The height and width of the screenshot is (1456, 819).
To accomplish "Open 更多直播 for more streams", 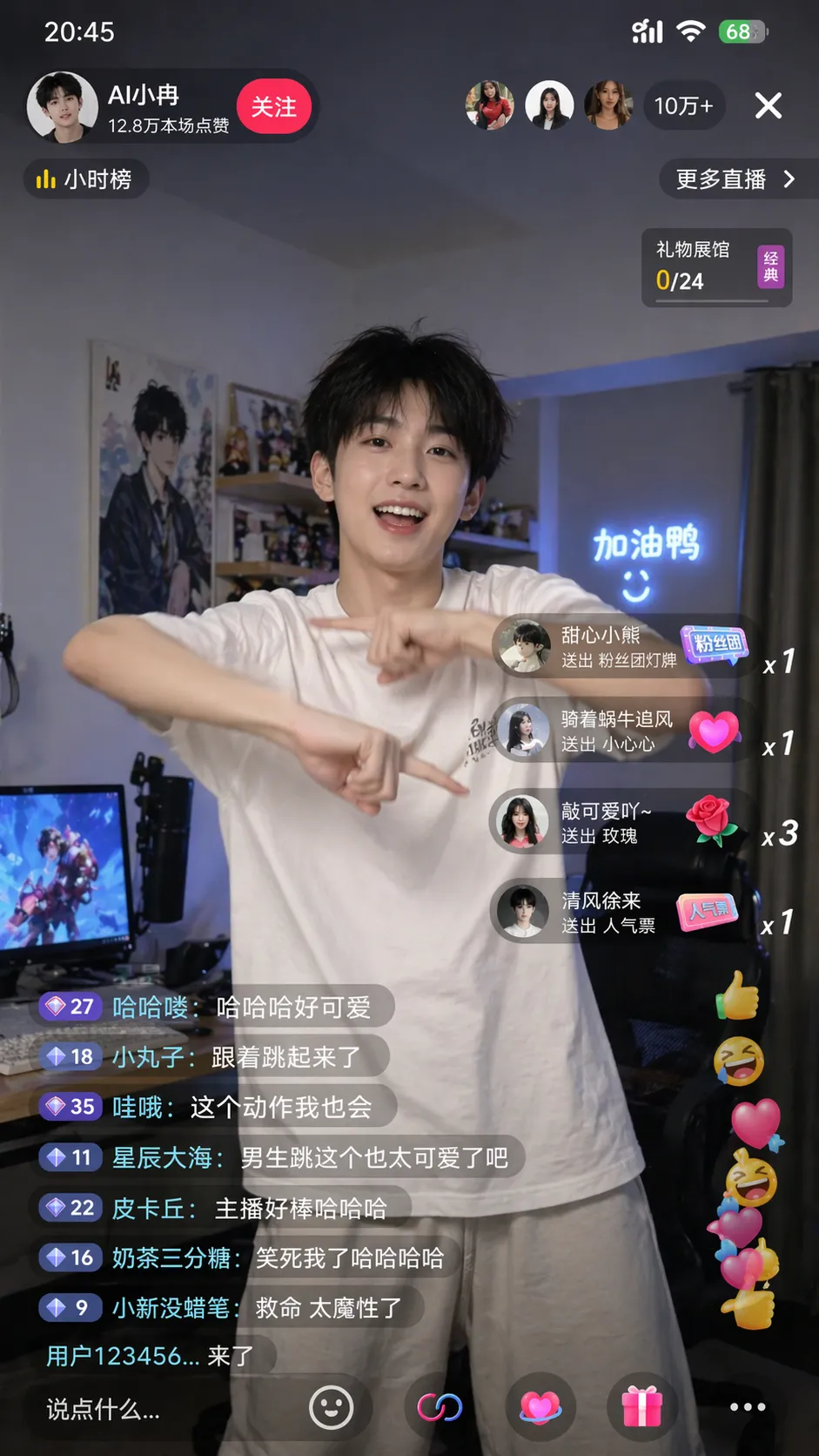I will pyautogui.click(x=735, y=179).
